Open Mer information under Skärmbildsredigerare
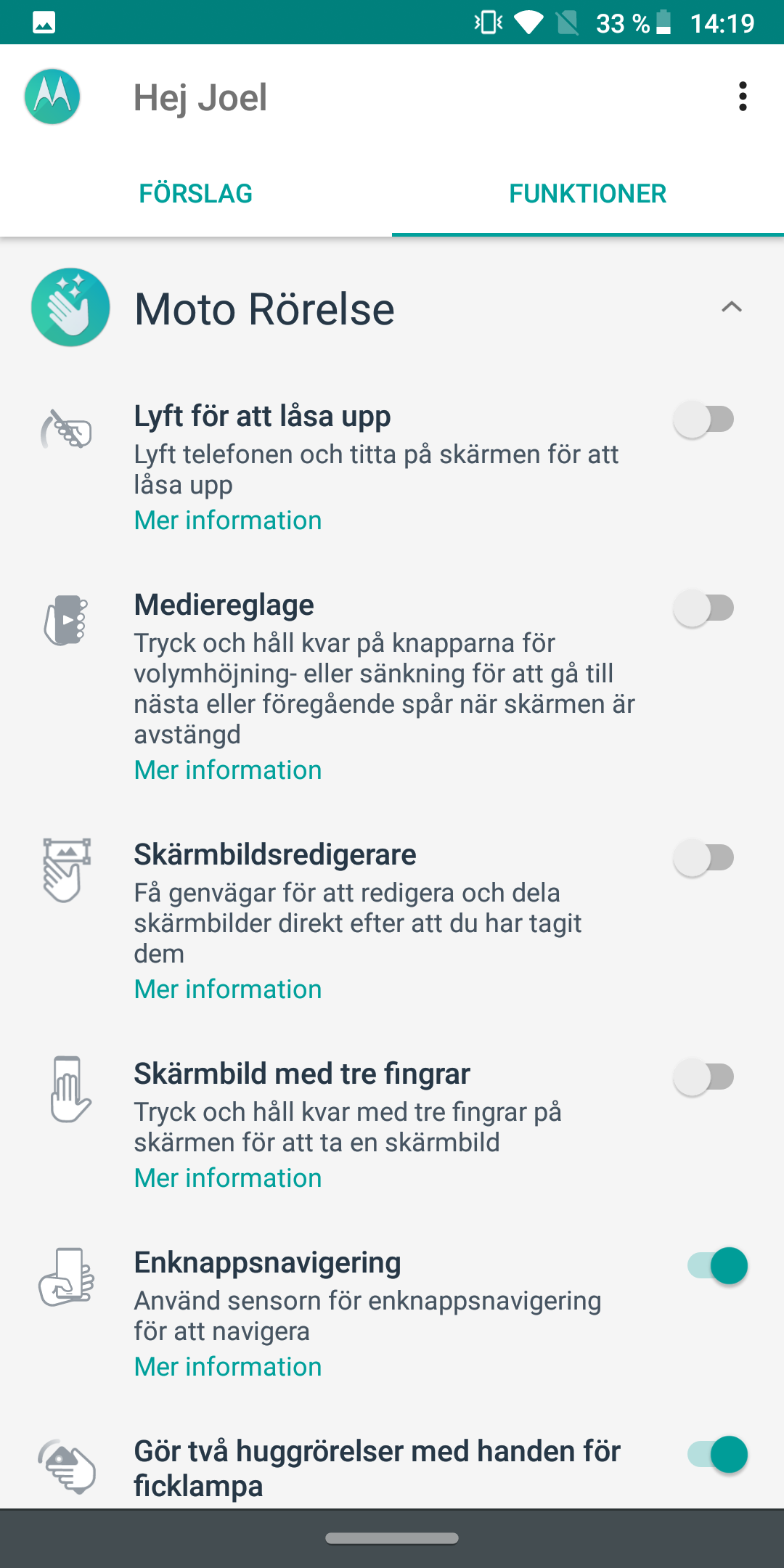 [x=228, y=989]
